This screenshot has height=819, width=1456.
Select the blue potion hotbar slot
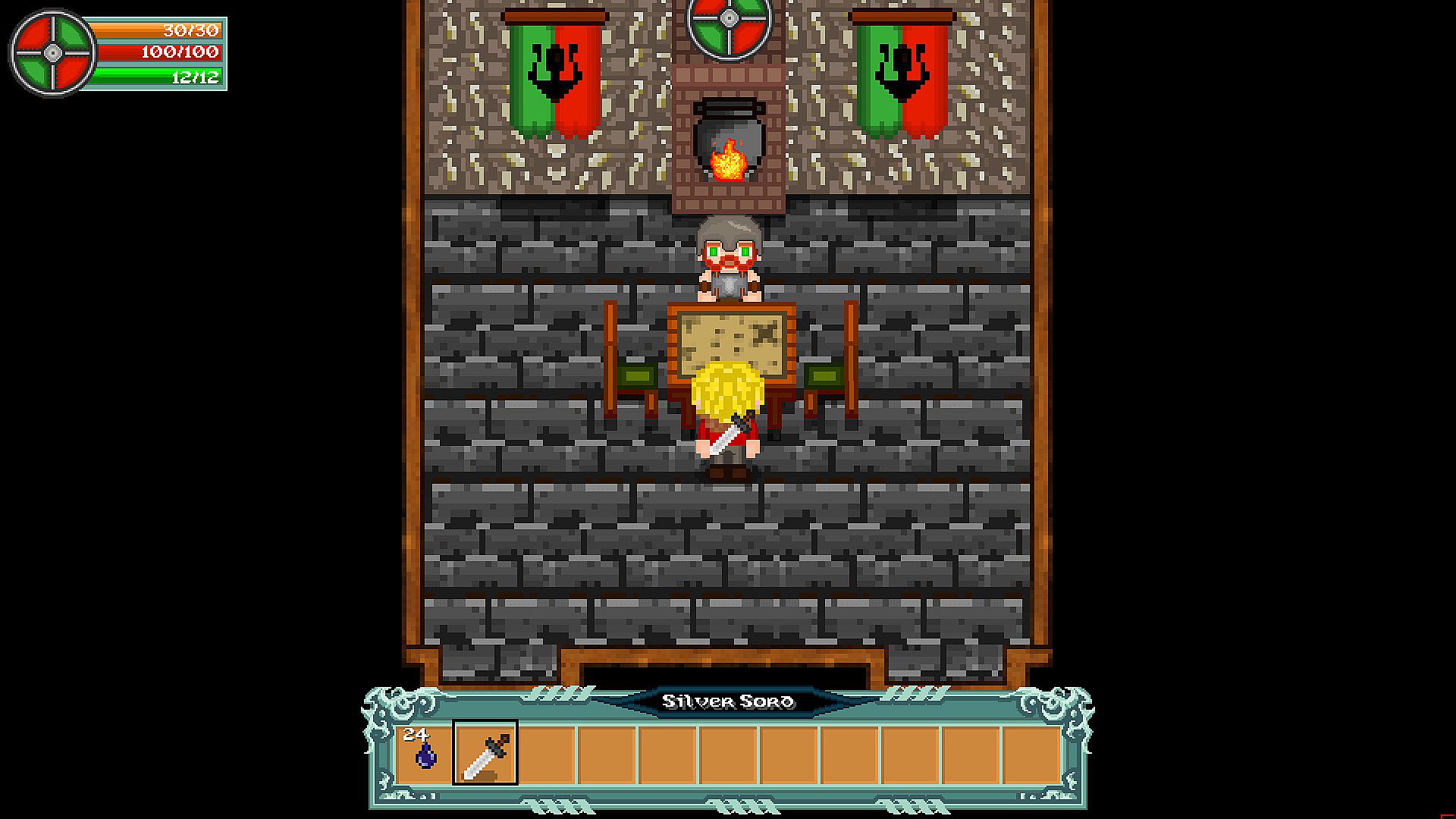pyautogui.click(x=425, y=754)
